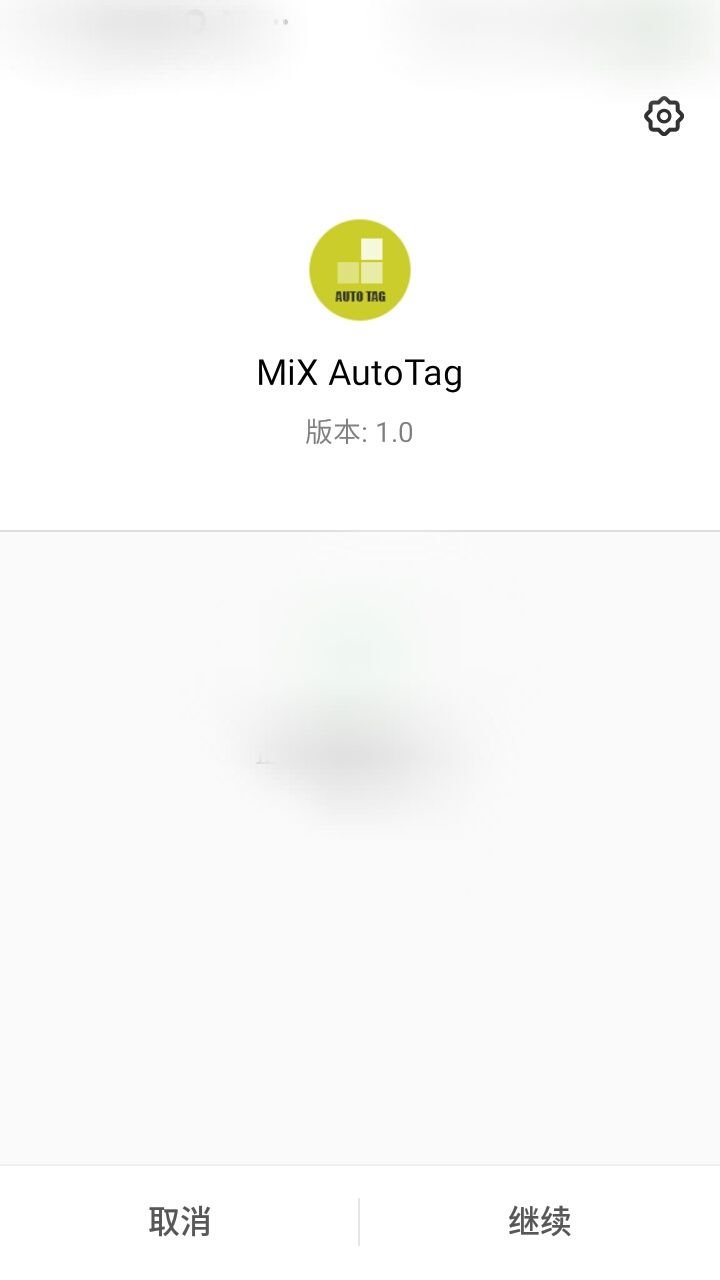Select the MiX AutoTag title text
The image size is (720, 1280).
(x=360, y=371)
